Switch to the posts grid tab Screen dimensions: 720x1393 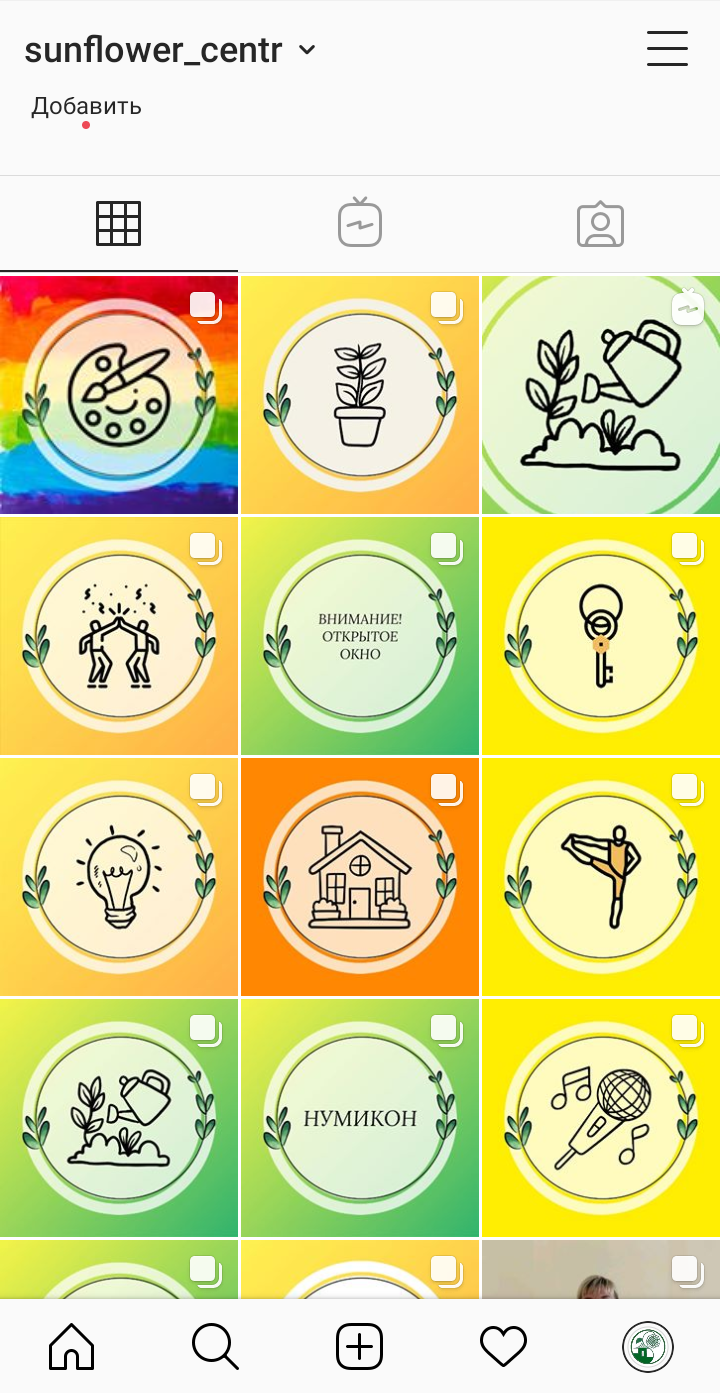tap(118, 223)
